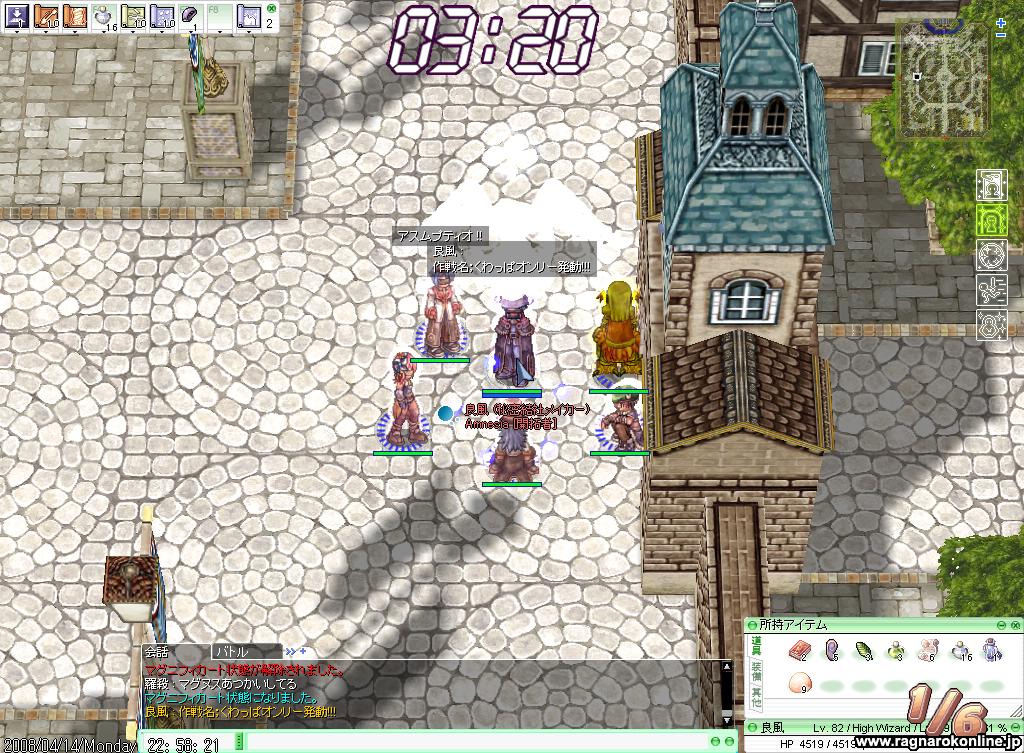This screenshot has width=1024, height=753.
Task: Close the skill hotkey bar
Action: click(270, 8)
